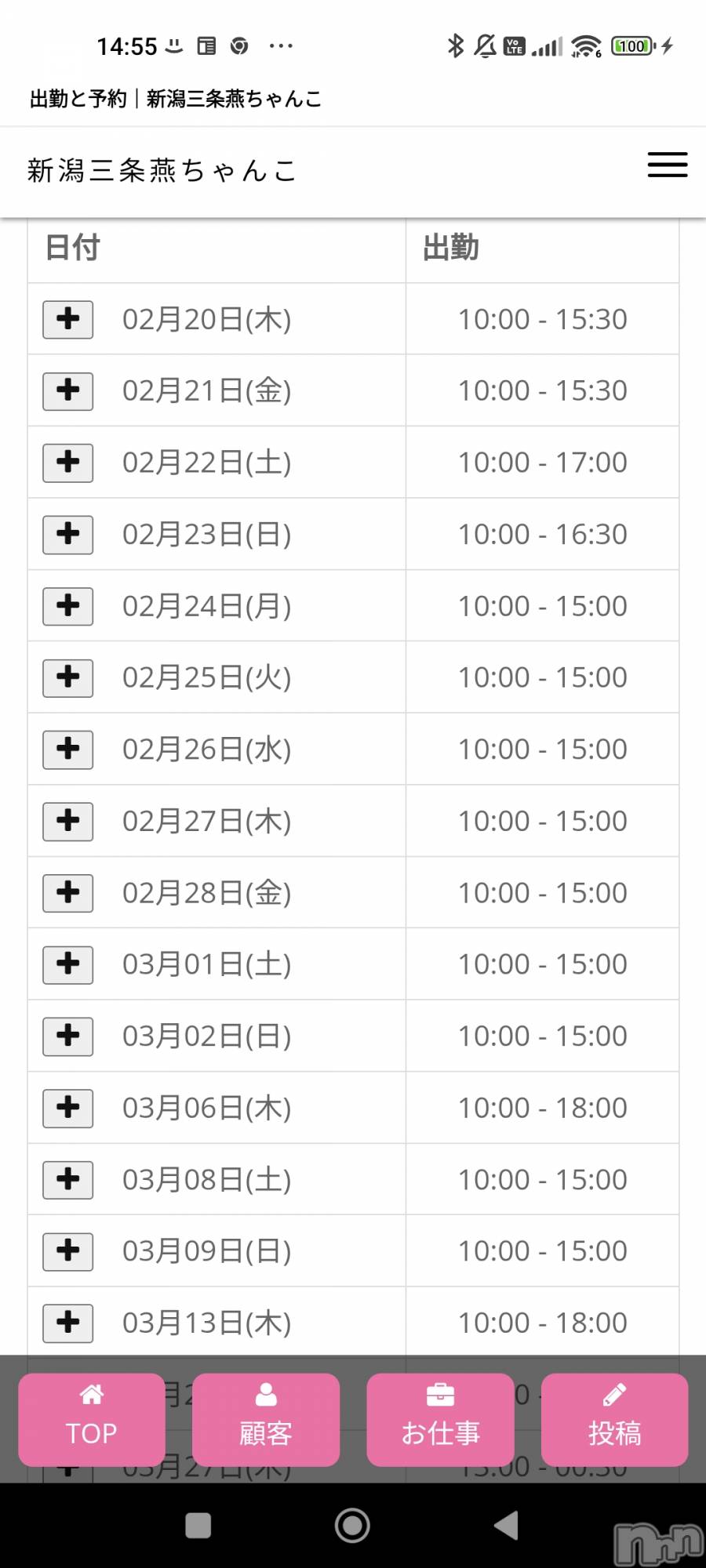Screen dimensions: 706x1568
Task: Open the お仕事 section
Action: (440, 1419)
